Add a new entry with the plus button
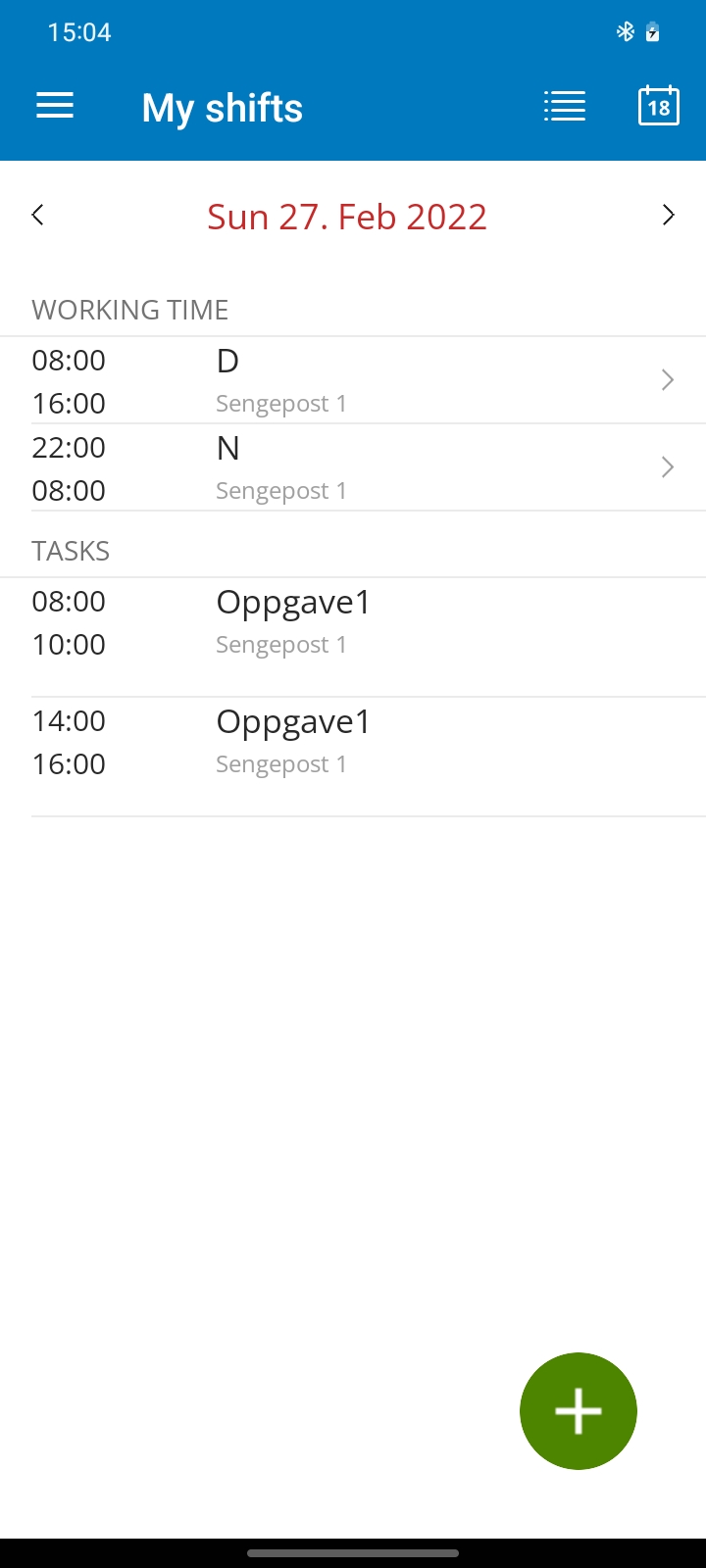Viewport: 706px width, 1568px height. click(x=579, y=1411)
